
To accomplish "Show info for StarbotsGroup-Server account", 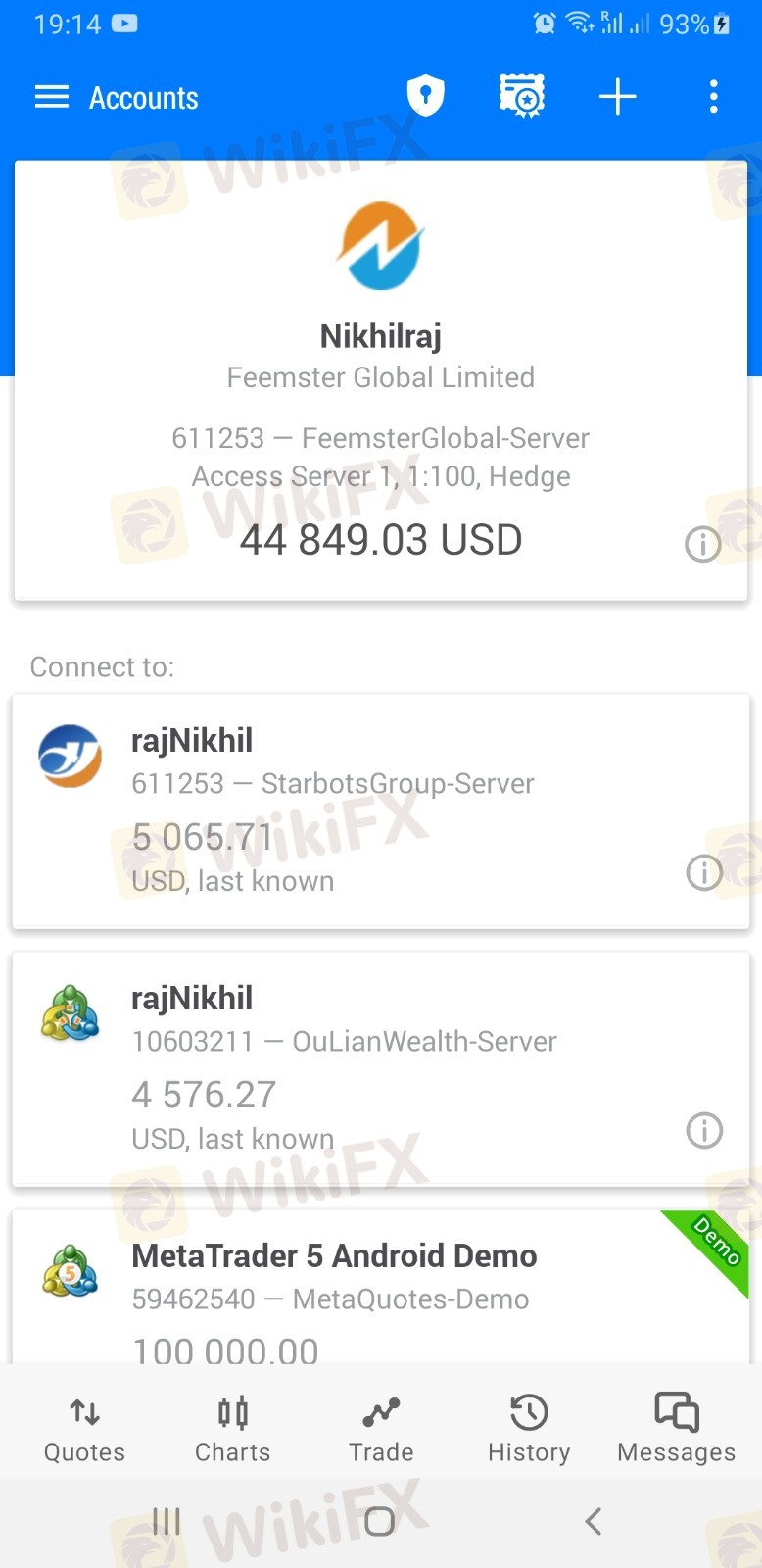I will pos(704,872).
